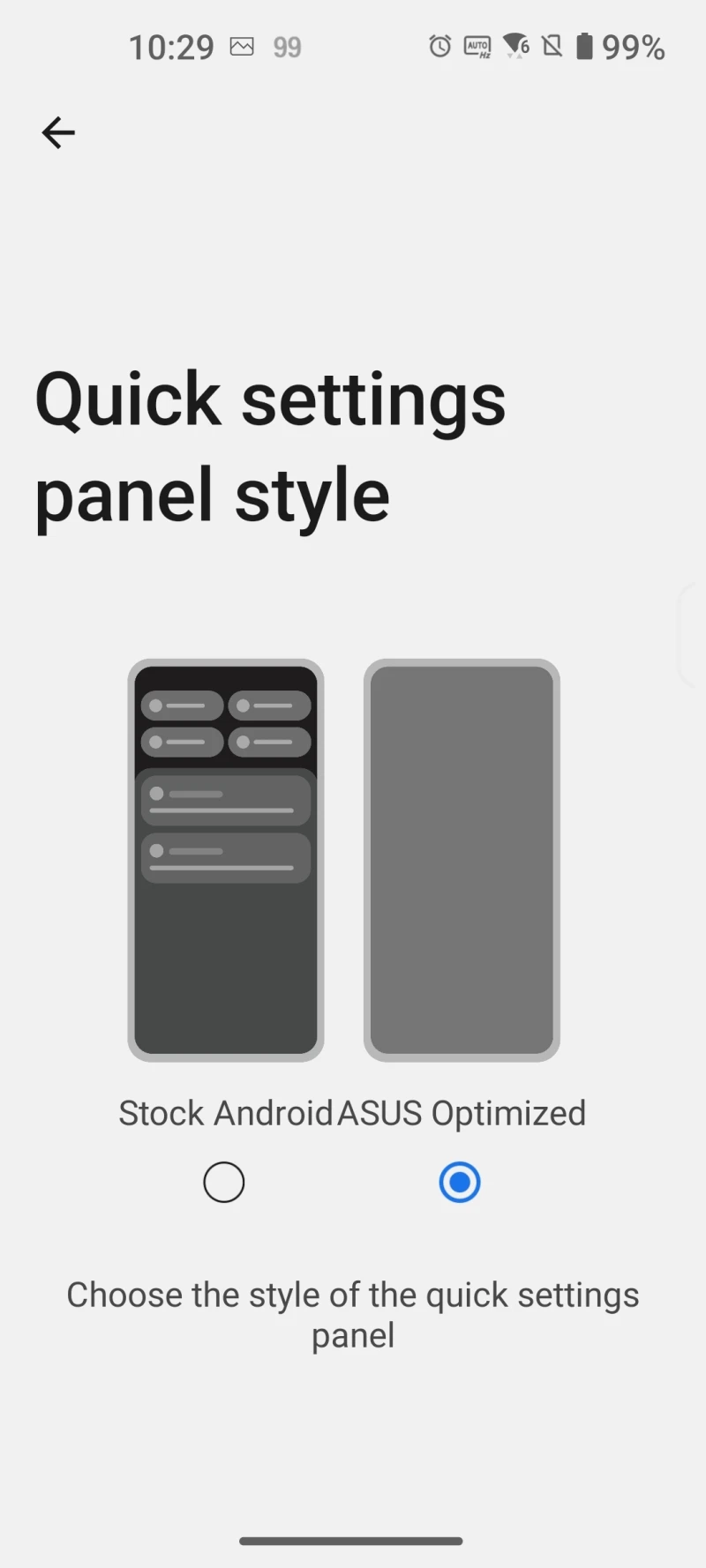Select the ASUS Optimized radio button
This screenshot has height=1568, width=706.
point(460,1182)
